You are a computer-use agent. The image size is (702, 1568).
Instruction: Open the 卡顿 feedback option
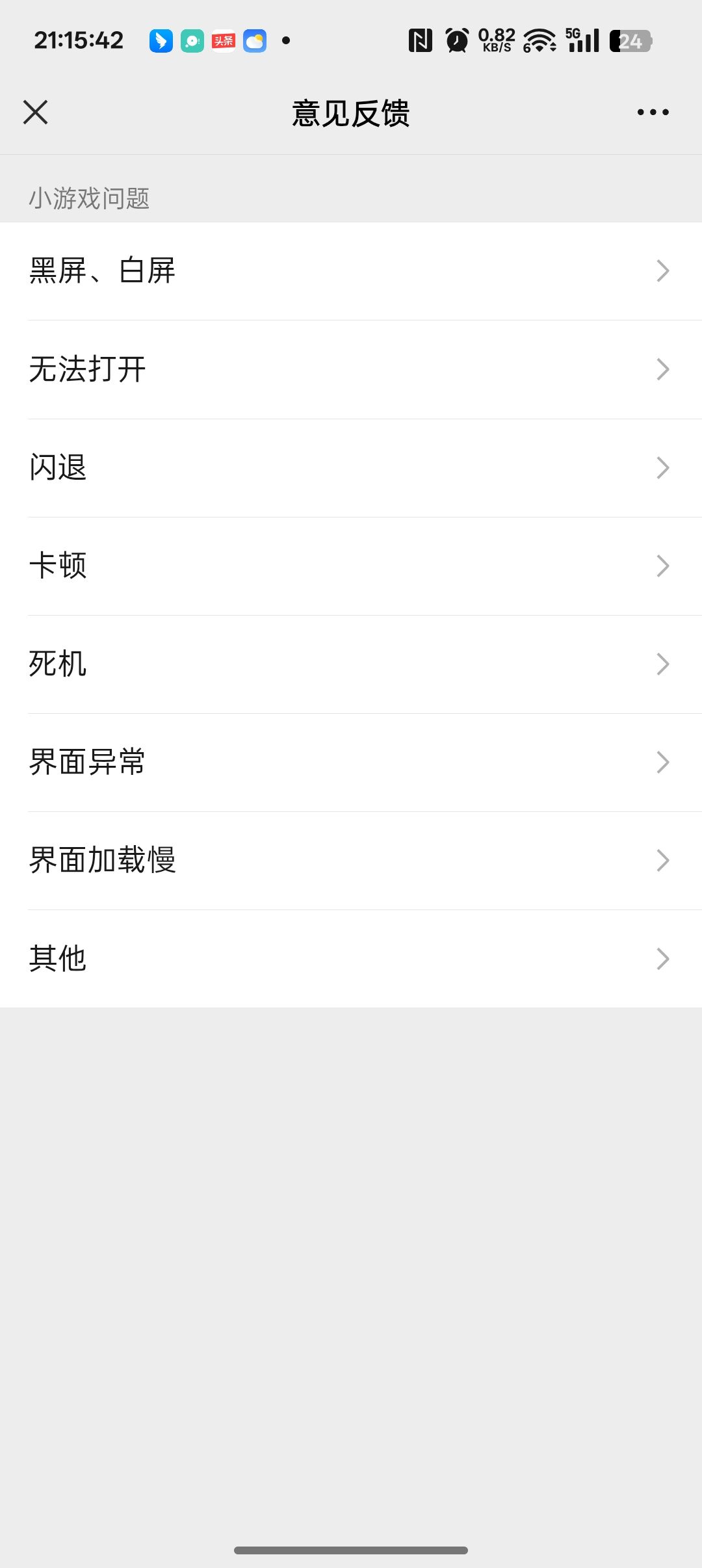[351, 566]
